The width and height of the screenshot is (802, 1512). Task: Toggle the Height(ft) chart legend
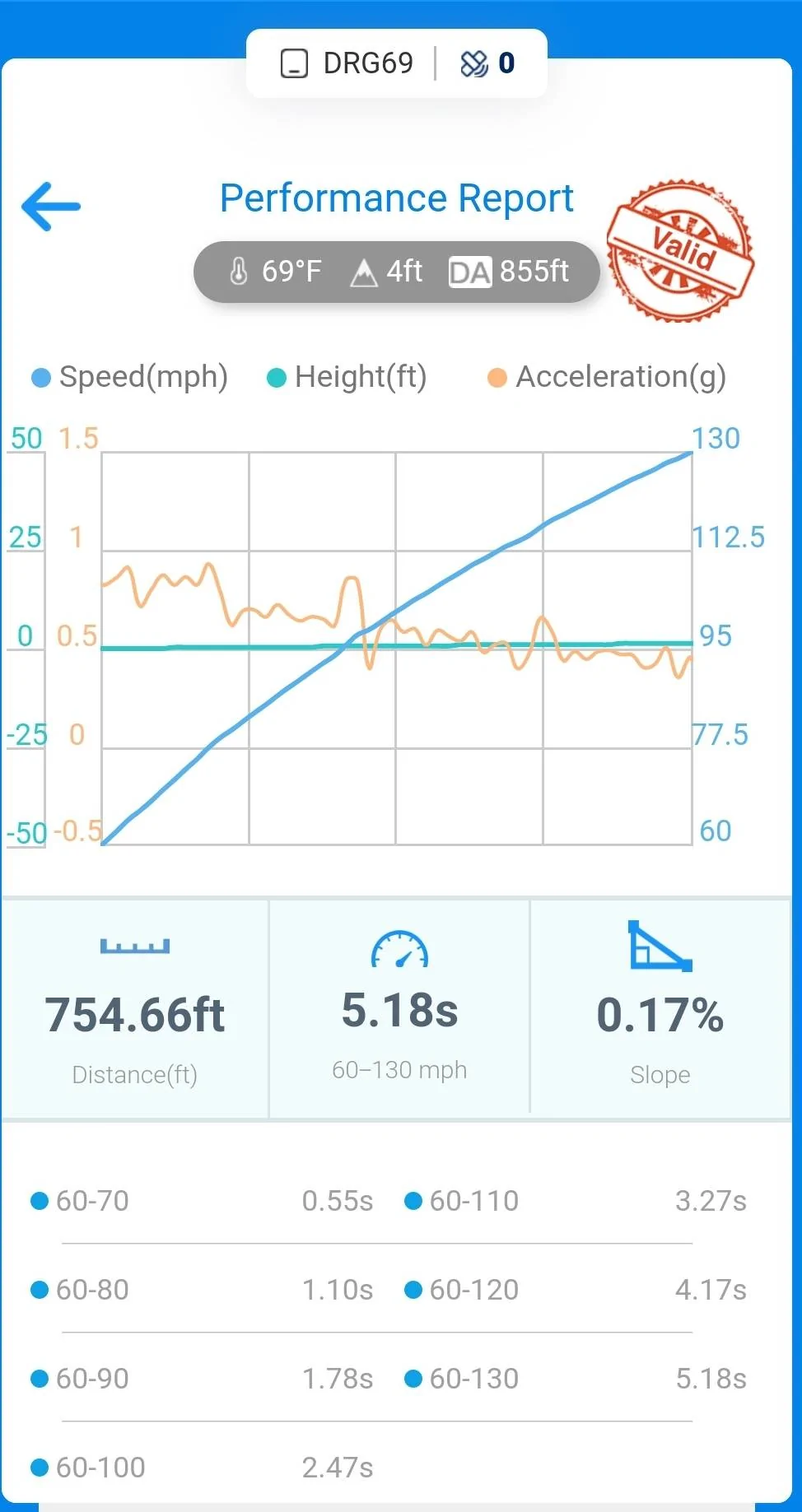[347, 377]
